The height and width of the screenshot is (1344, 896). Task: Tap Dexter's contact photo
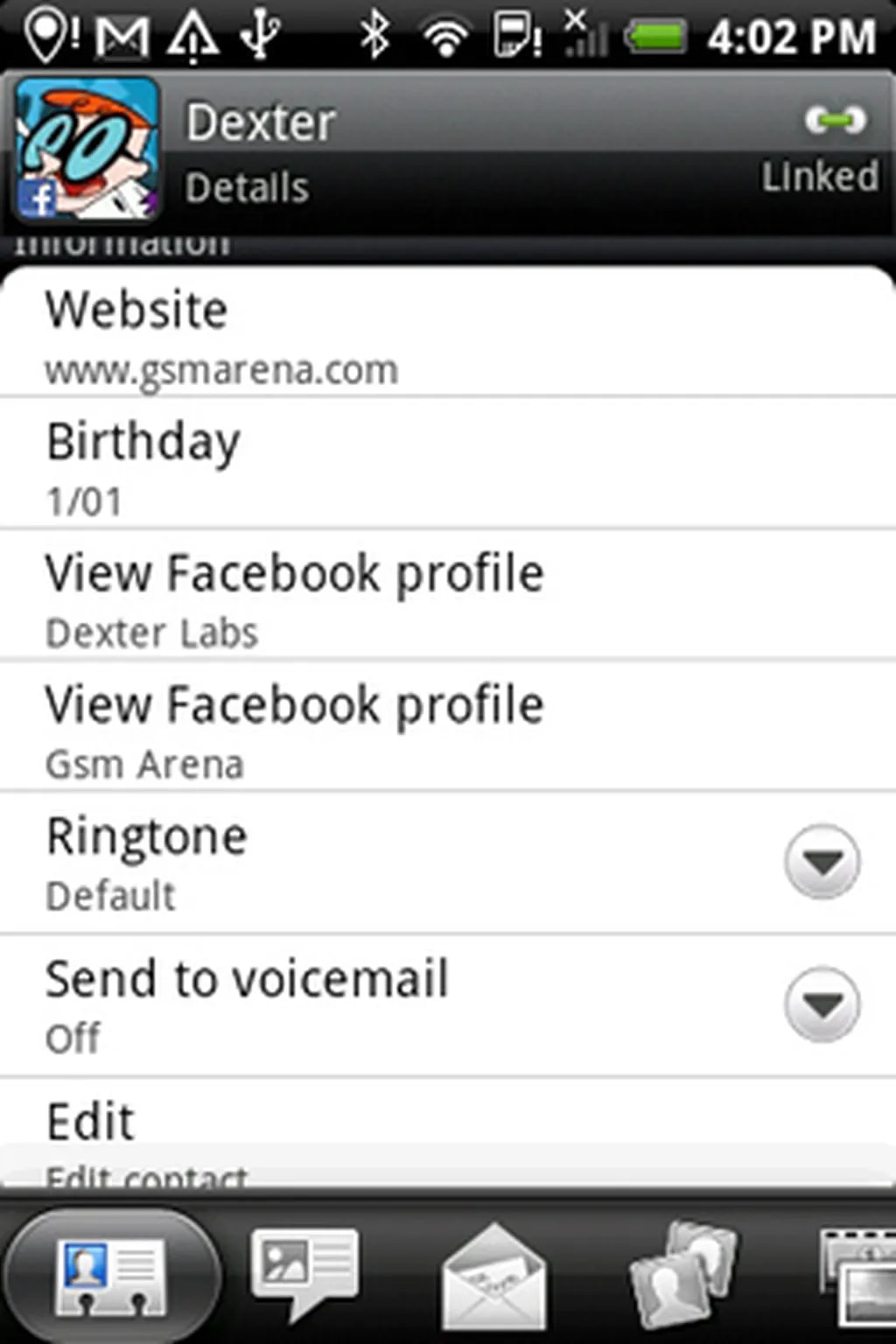tap(87, 149)
